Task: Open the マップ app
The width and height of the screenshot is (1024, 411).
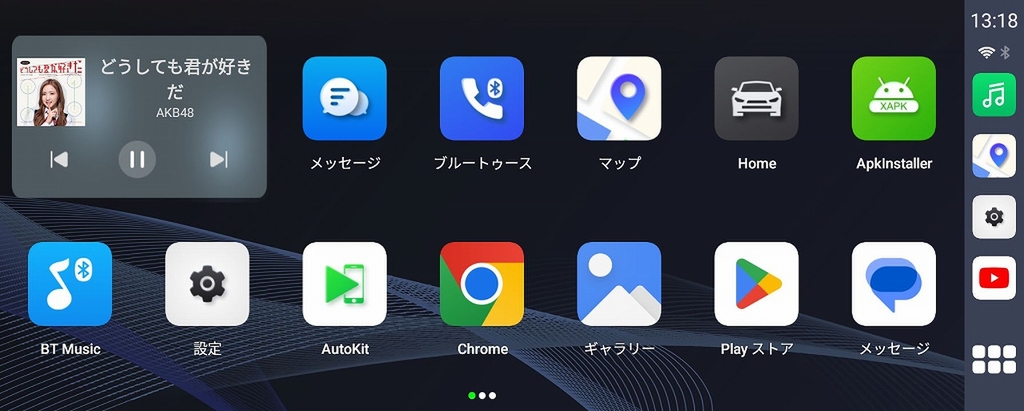Action: coord(619,99)
